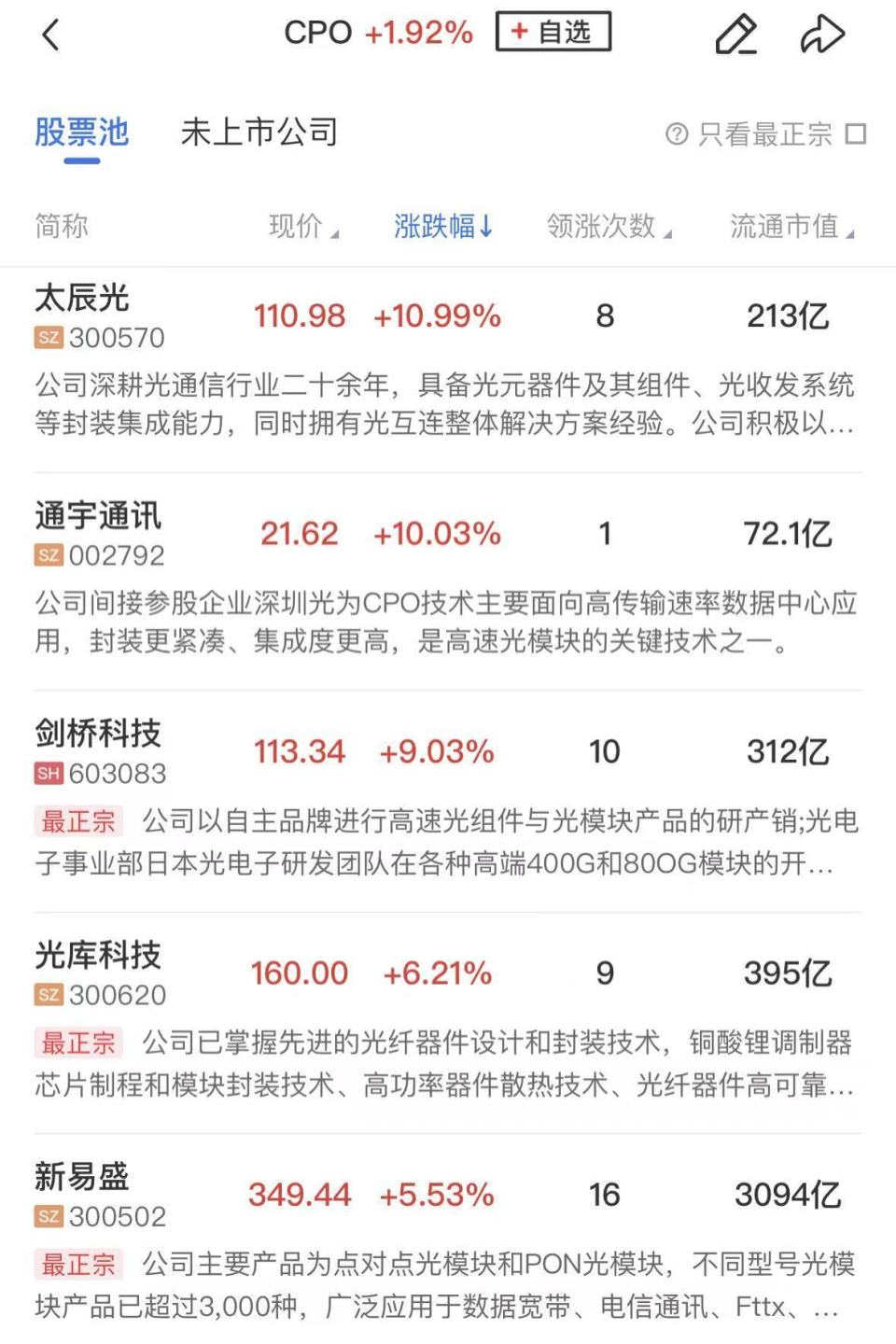Image resolution: width=896 pixels, height=1344 pixels.
Task: Sort the list by 领涨次数
Action: (600, 226)
